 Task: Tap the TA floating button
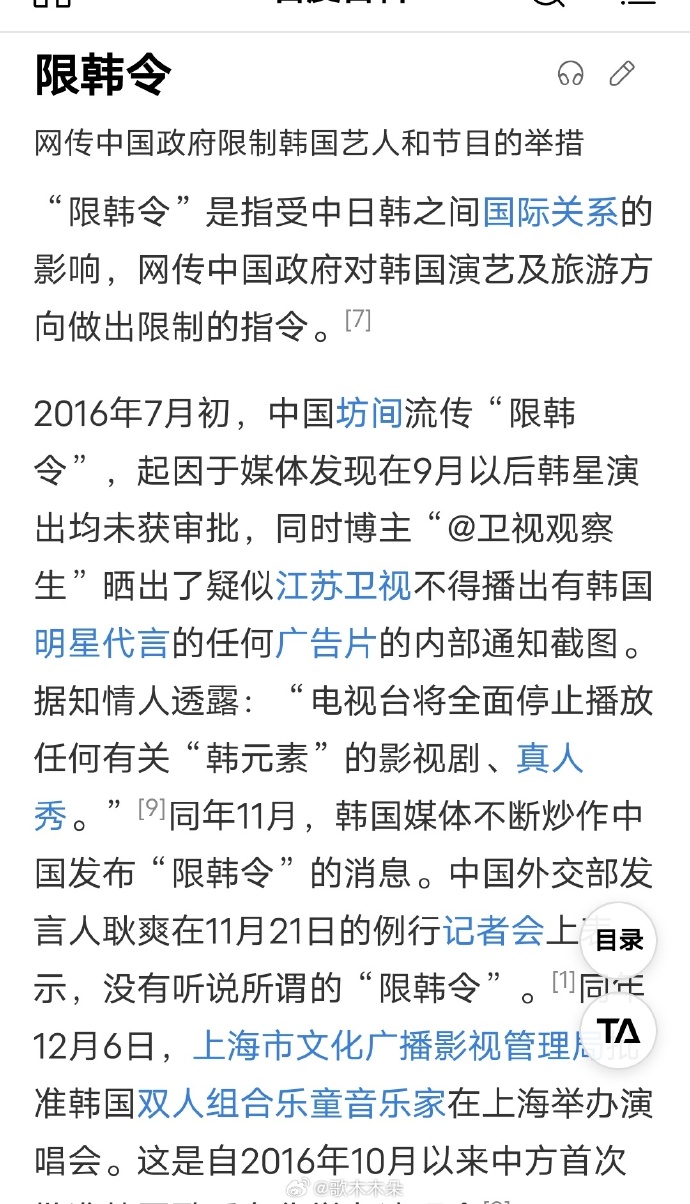619,1032
